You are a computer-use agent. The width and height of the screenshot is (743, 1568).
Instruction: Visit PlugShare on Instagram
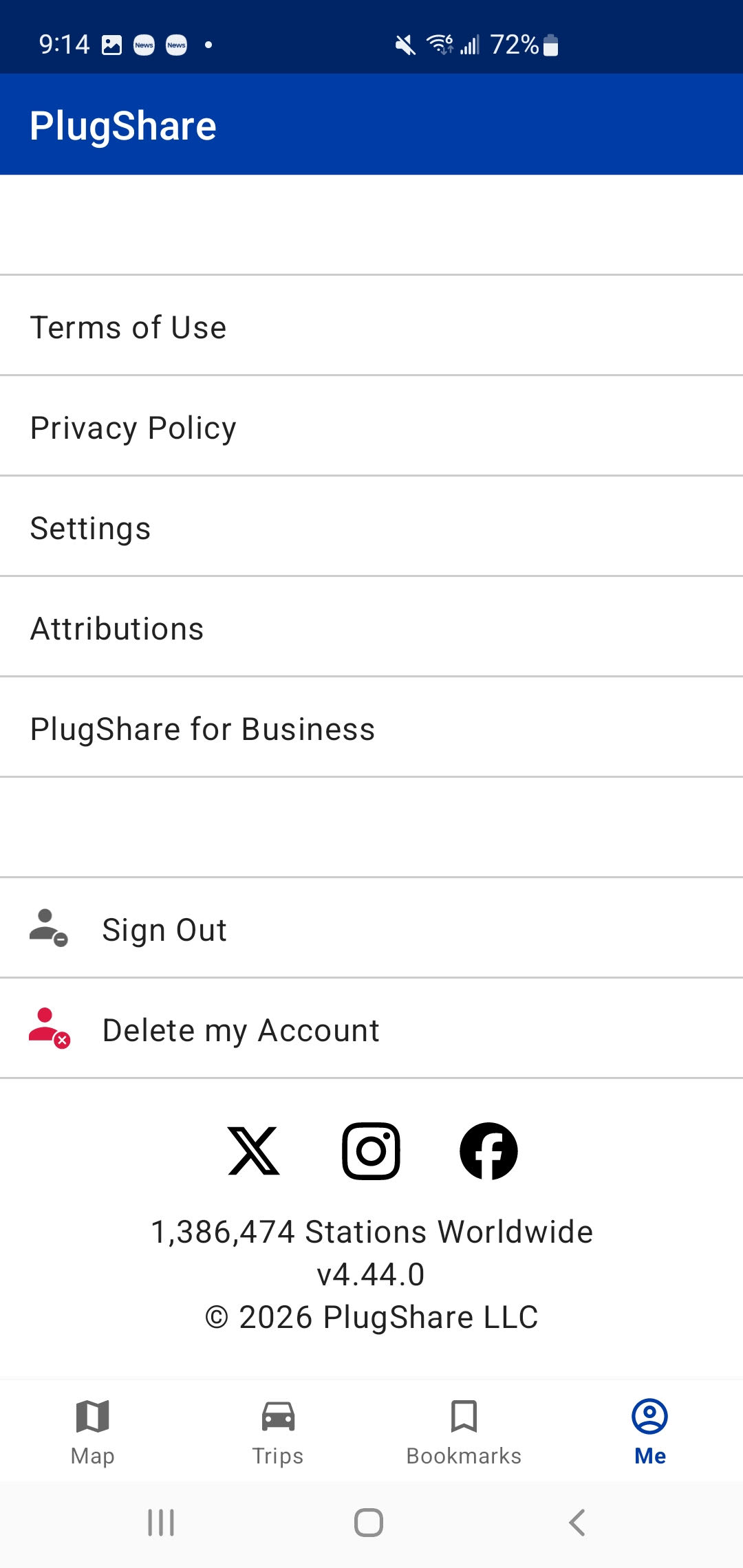coord(371,1151)
